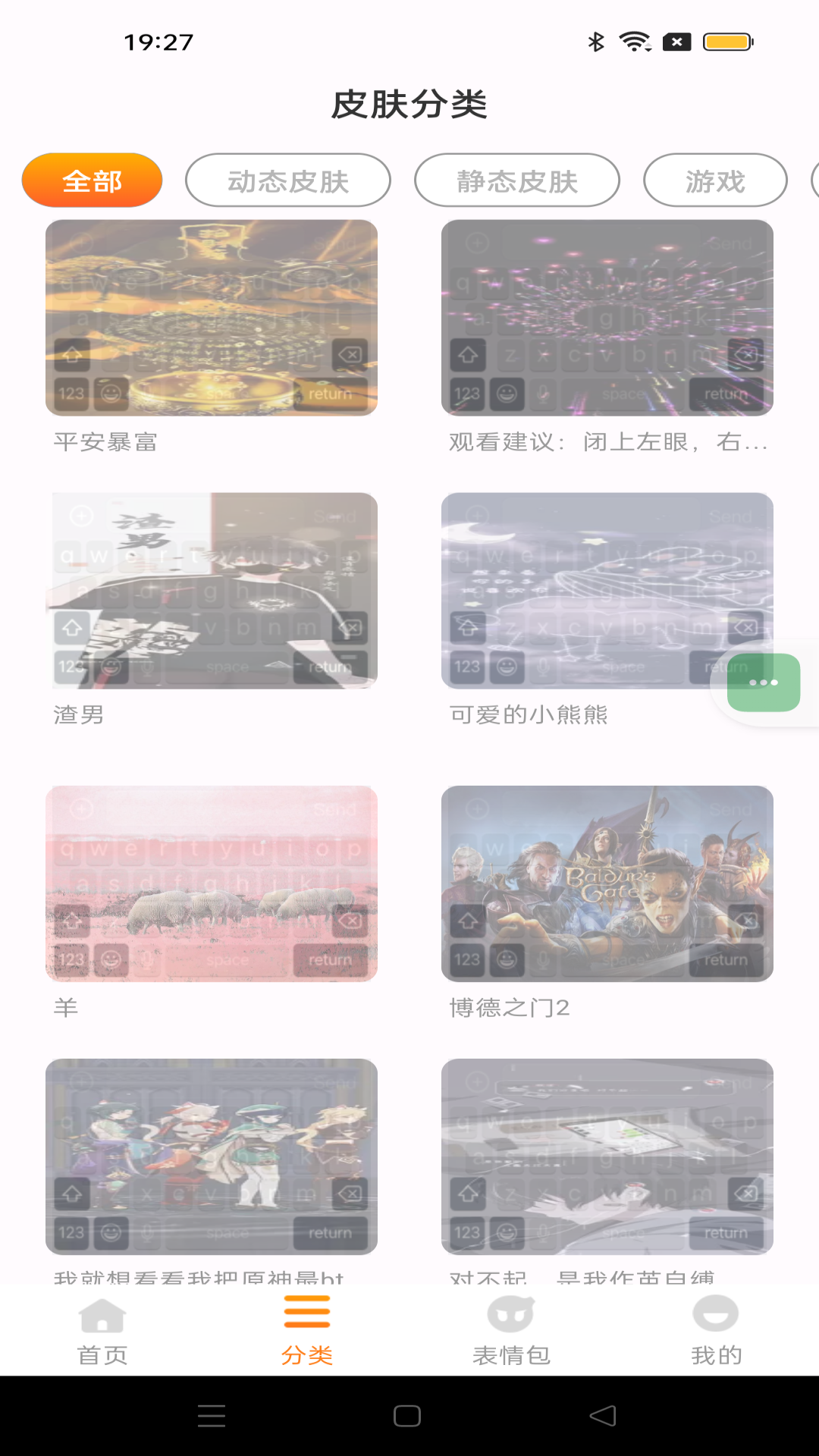Switch to the 静态皮肤 tab
Screen dimensions: 819x1456
515,180
